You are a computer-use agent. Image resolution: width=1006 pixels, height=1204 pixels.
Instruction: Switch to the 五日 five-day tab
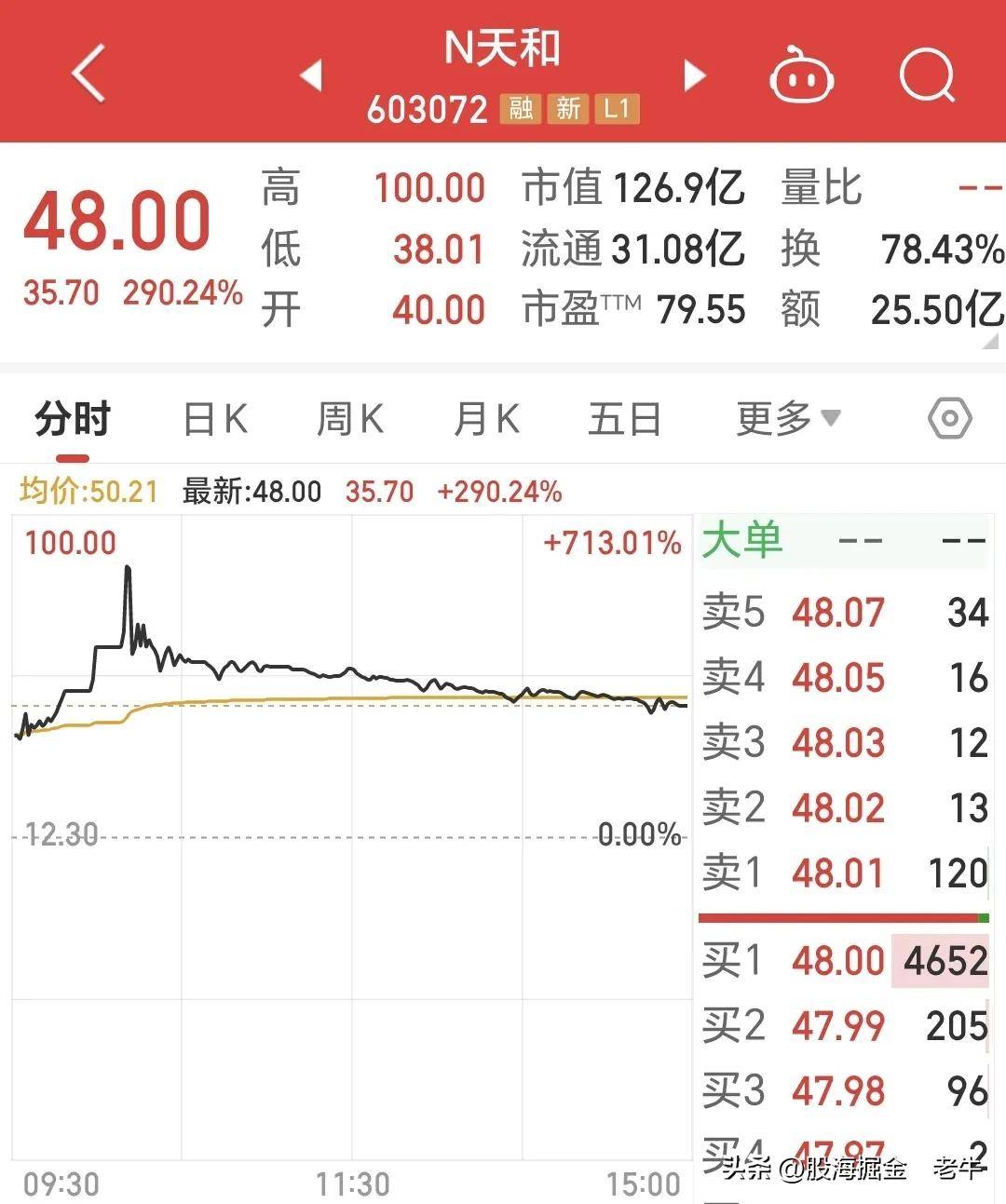(625, 419)
